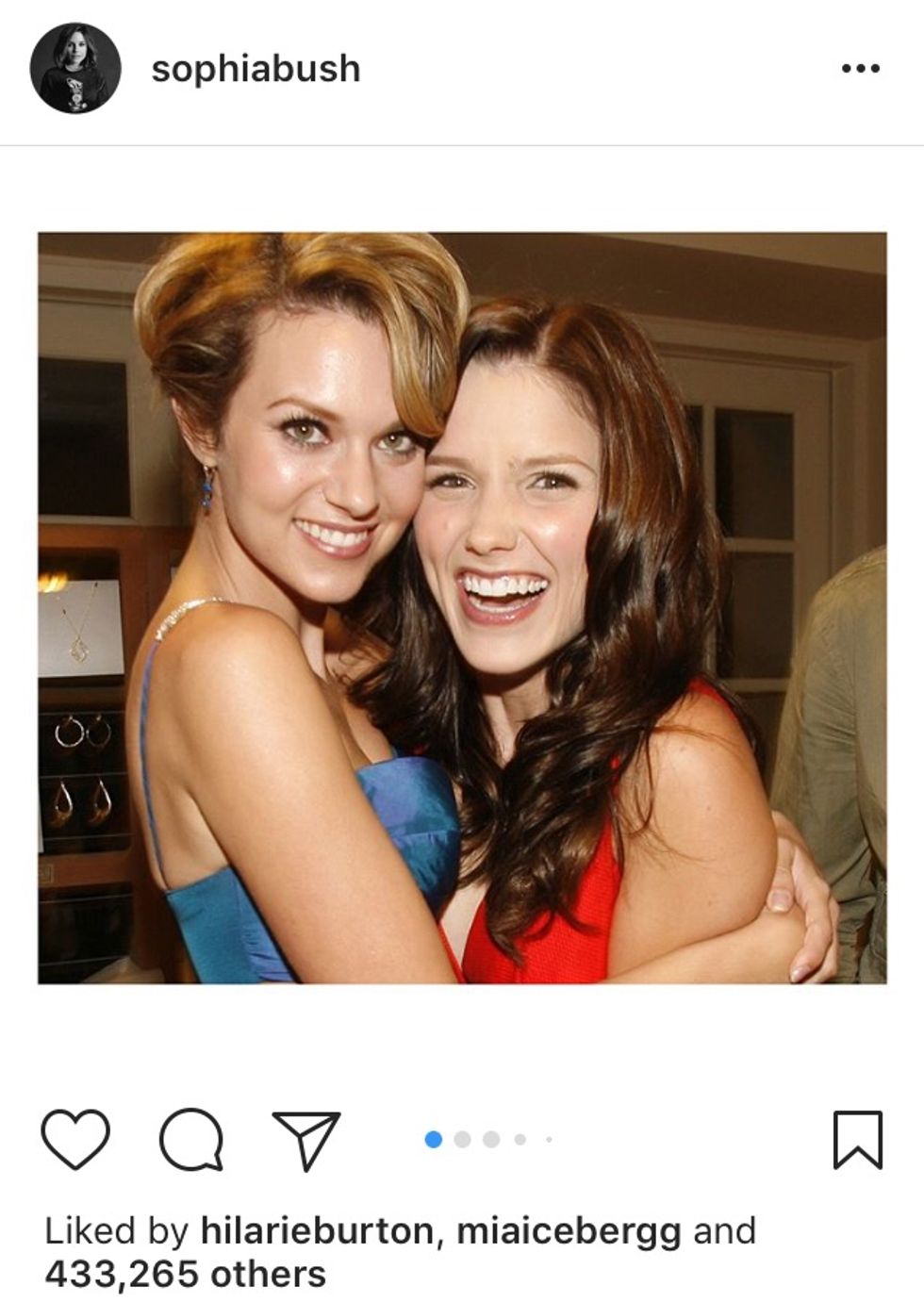
Task: Tap the sophiabush username
Action: pyautogui.click(x=256, y=69)
